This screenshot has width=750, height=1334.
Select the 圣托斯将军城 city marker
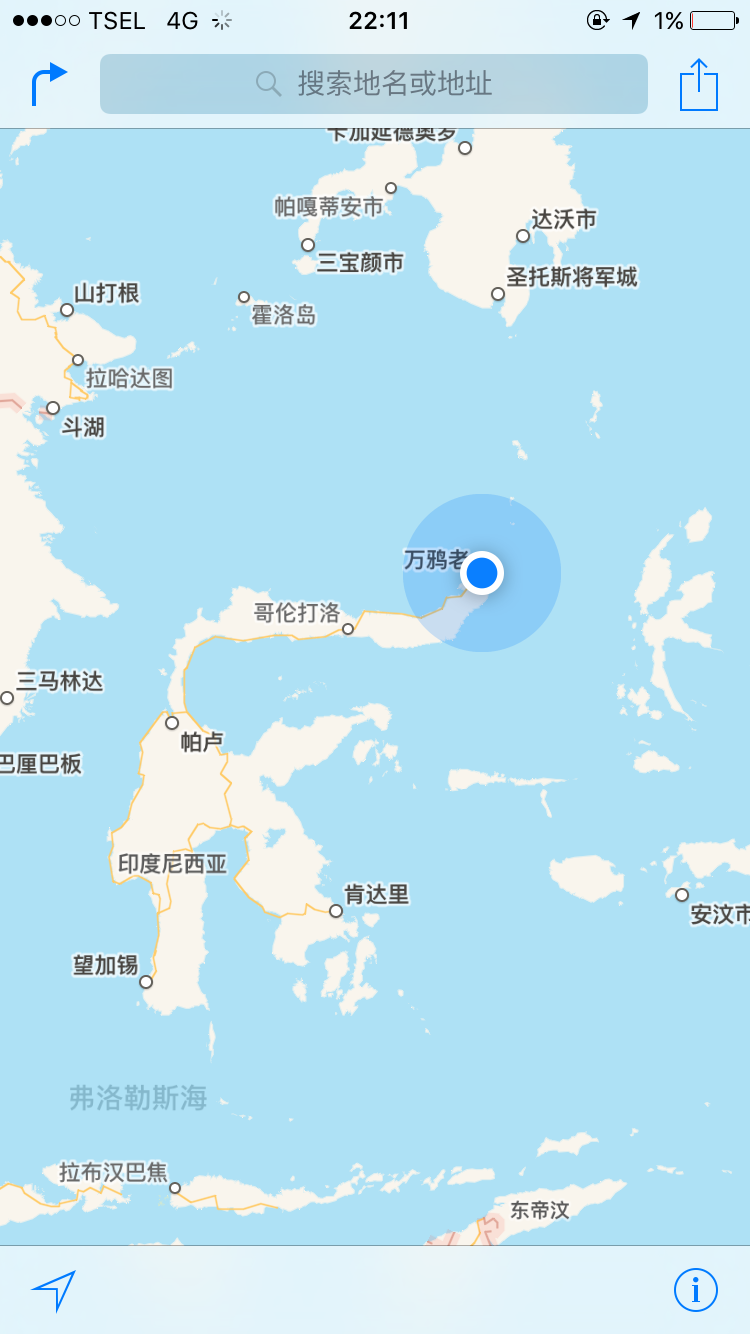[x=498, y=294]
